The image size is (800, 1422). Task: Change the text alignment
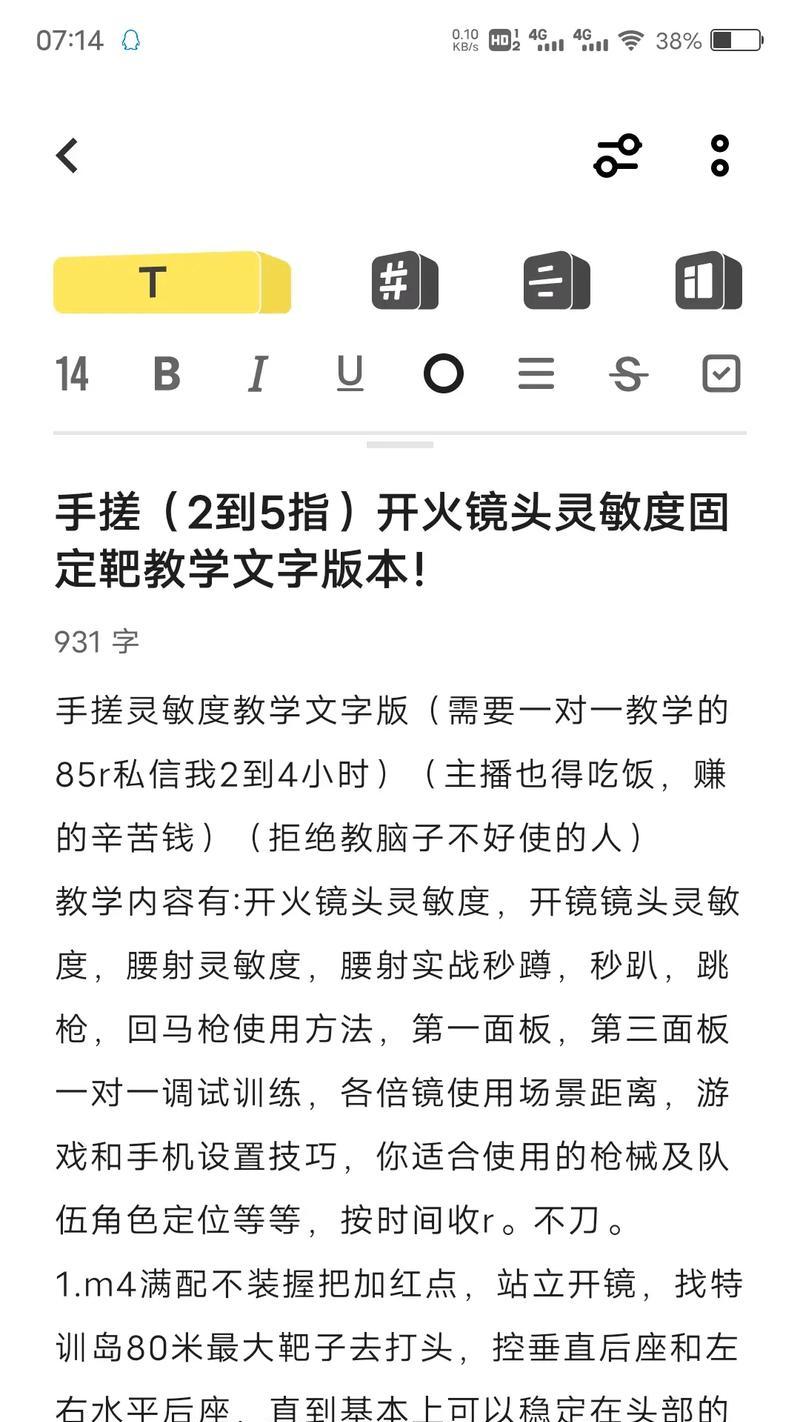click(536, 374)
